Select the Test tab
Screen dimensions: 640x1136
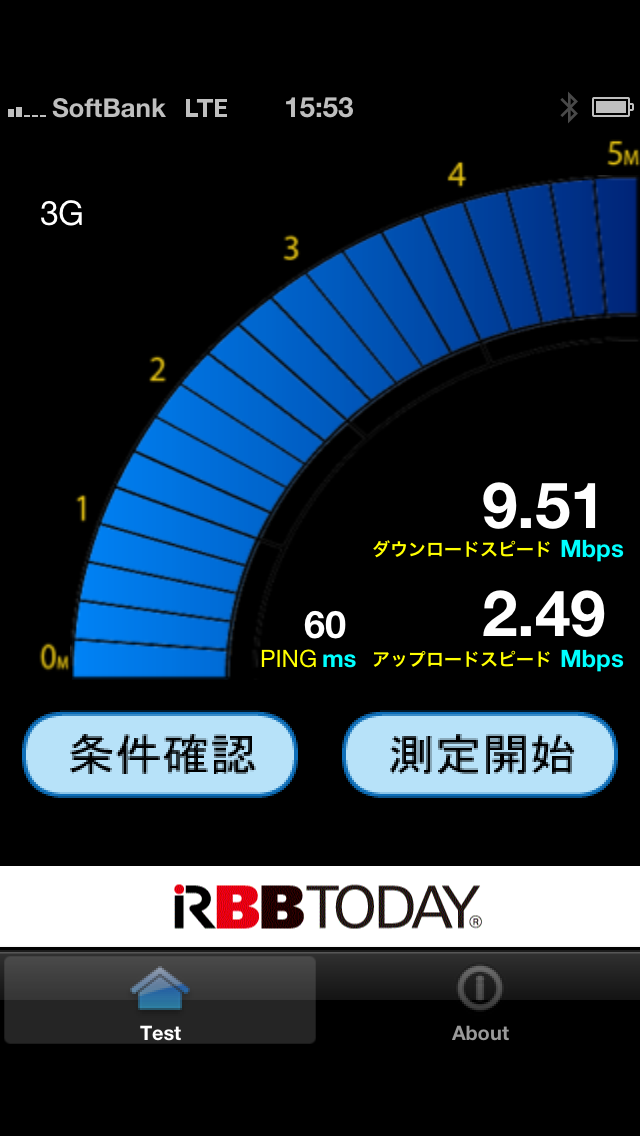click(160, 1001)
